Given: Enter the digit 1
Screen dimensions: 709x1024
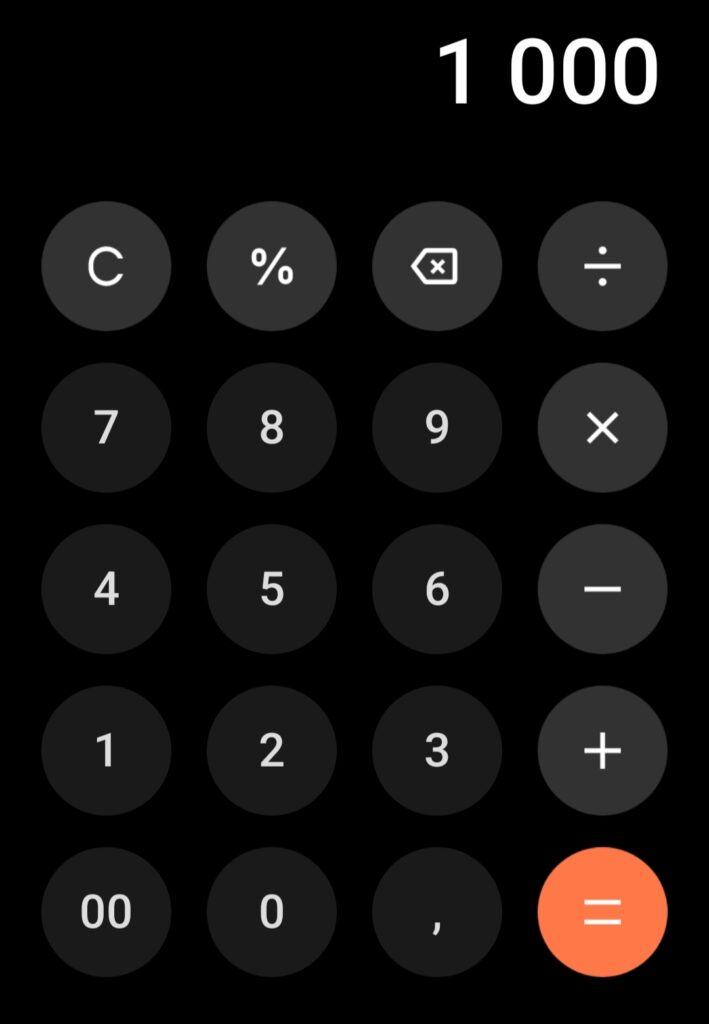Looking at the screenshot, I should pos(106,750).
